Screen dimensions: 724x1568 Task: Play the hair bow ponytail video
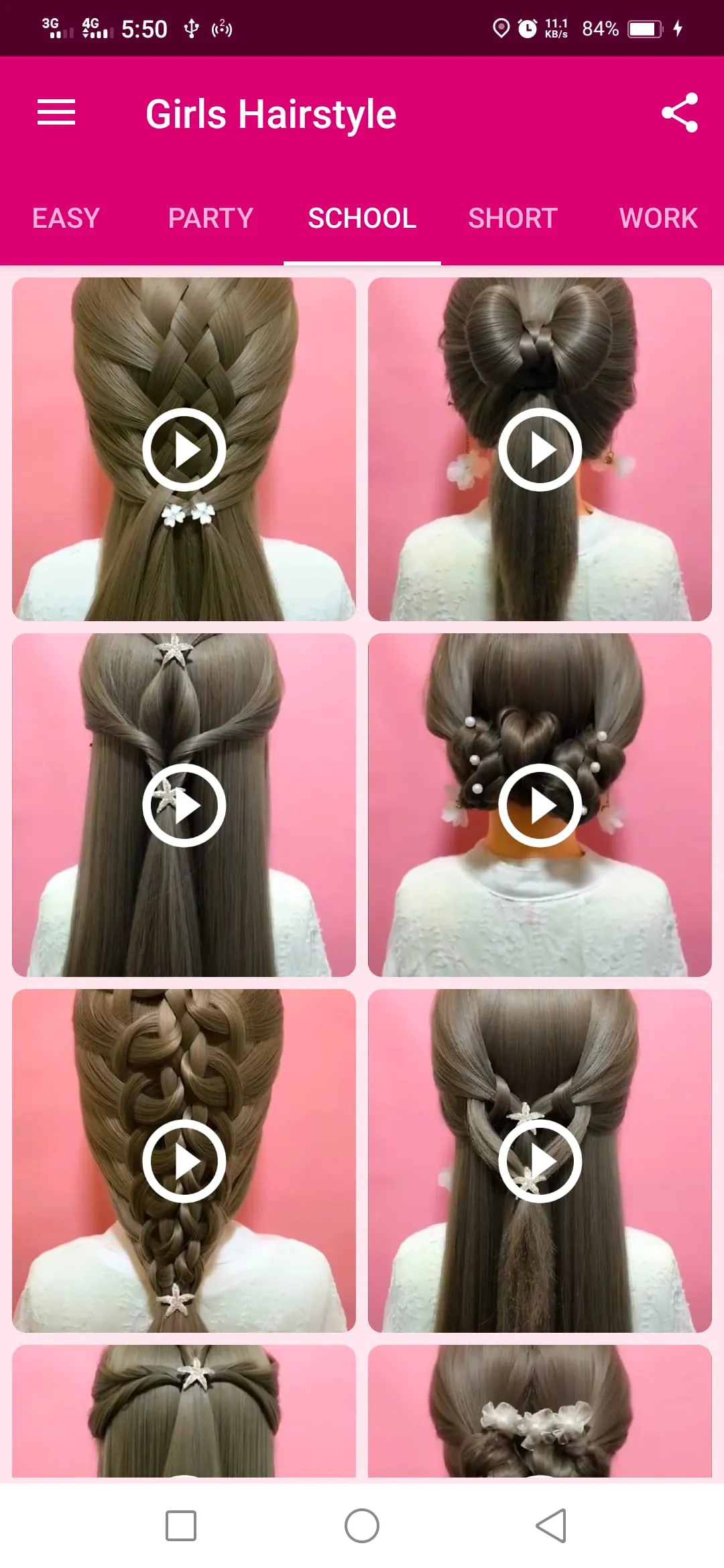click(540, 450)
